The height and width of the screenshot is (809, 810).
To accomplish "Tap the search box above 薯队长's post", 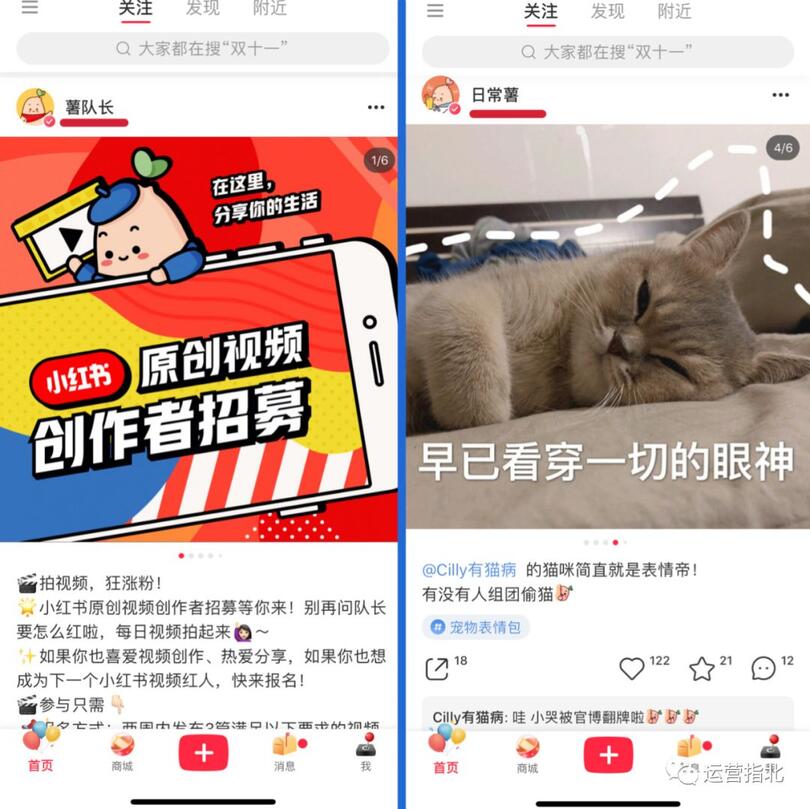I will point(203,49).
